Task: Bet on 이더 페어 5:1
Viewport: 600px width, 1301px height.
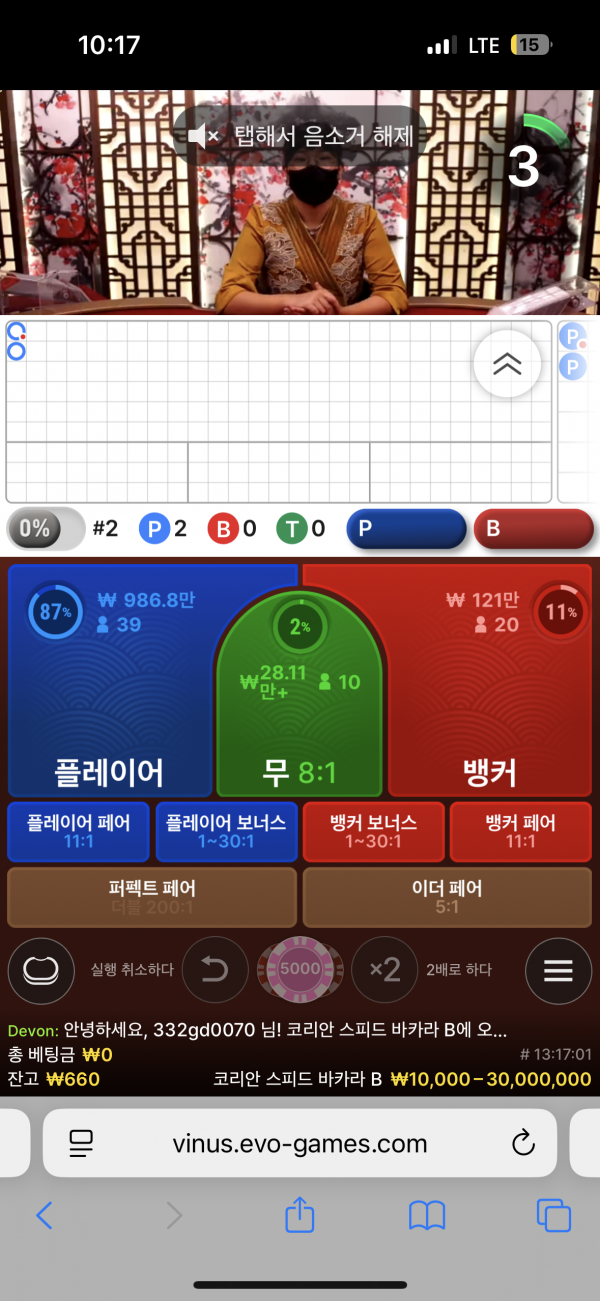Action: 447,897
